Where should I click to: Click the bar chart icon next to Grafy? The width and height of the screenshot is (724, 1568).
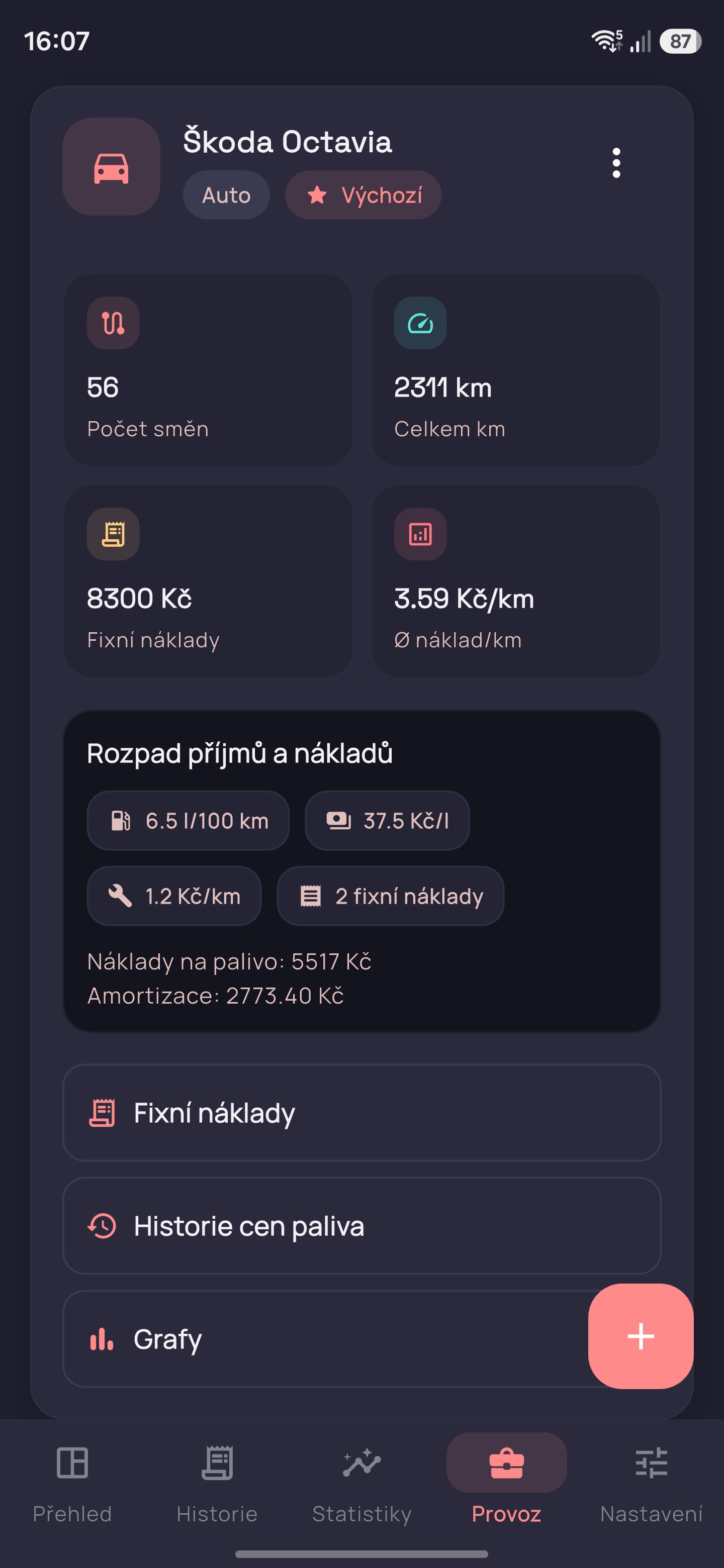point(102,1338)
